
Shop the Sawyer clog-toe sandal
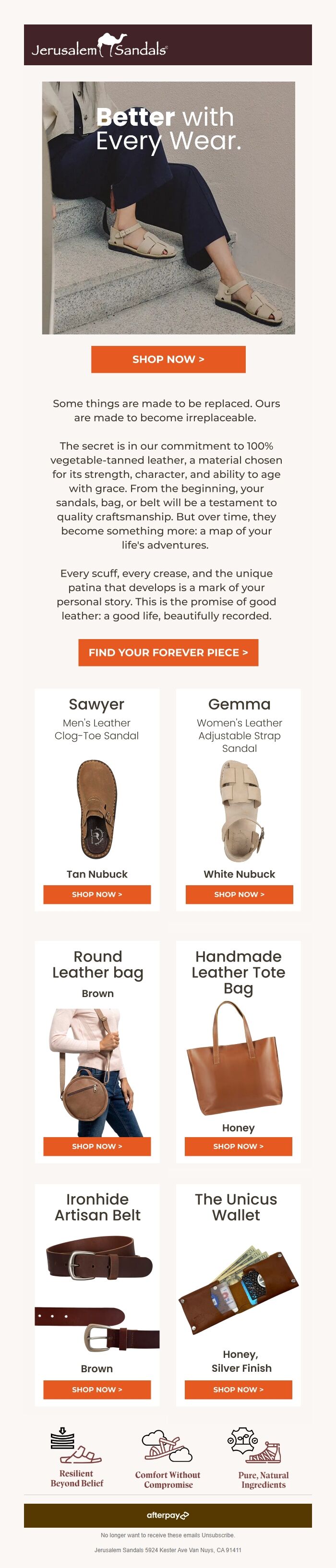pos(97,894)
